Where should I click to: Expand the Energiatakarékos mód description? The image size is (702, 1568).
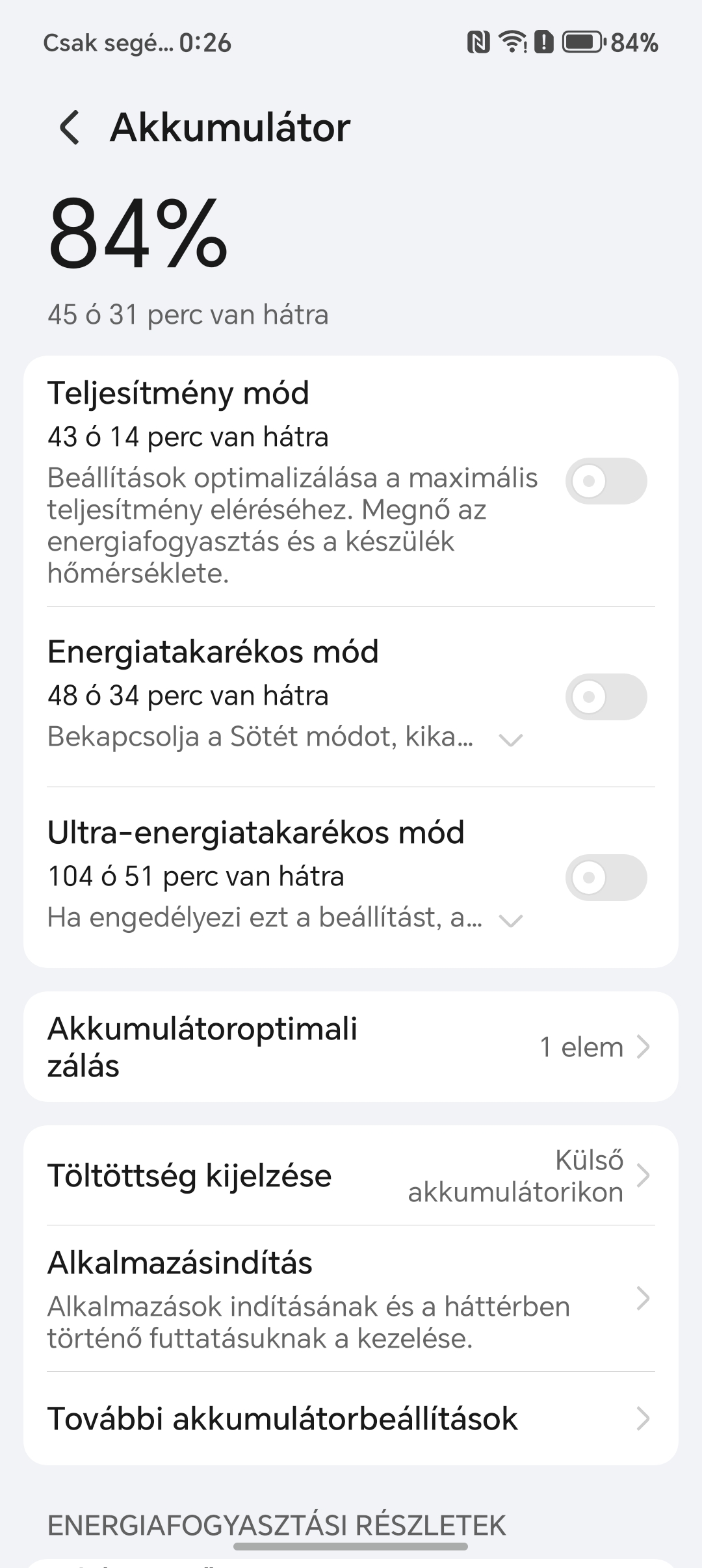coord(511,740)
